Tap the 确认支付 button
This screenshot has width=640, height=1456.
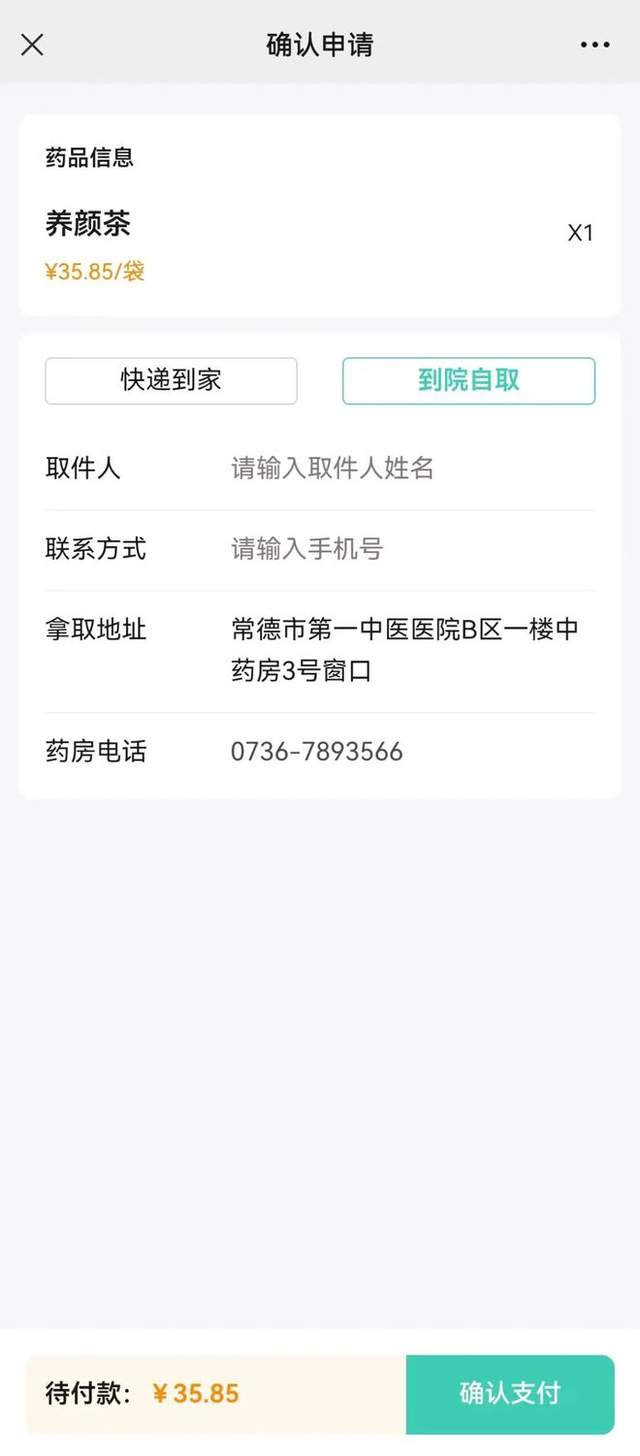click(x=510, y=1393)
